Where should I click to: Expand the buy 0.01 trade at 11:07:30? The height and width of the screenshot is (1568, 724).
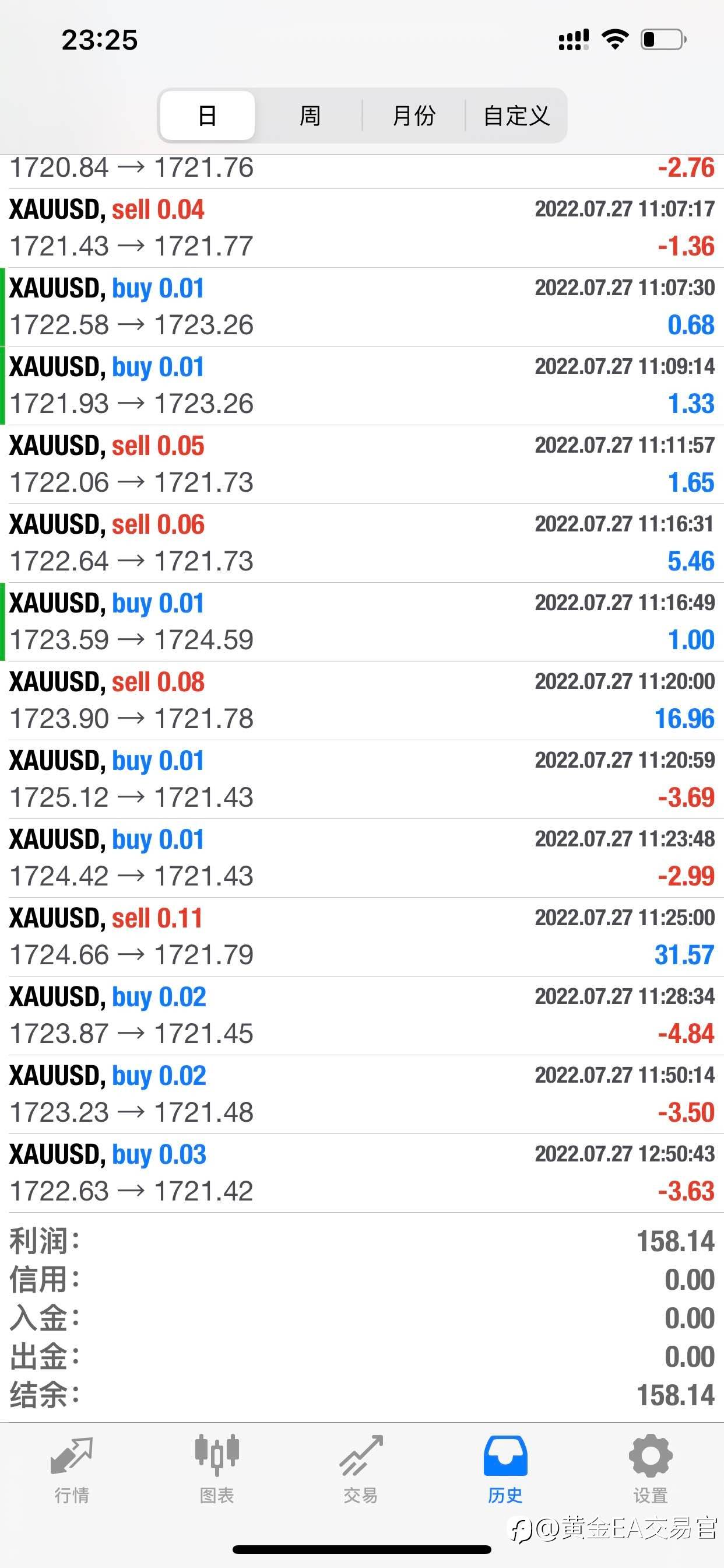pos(362,307)
